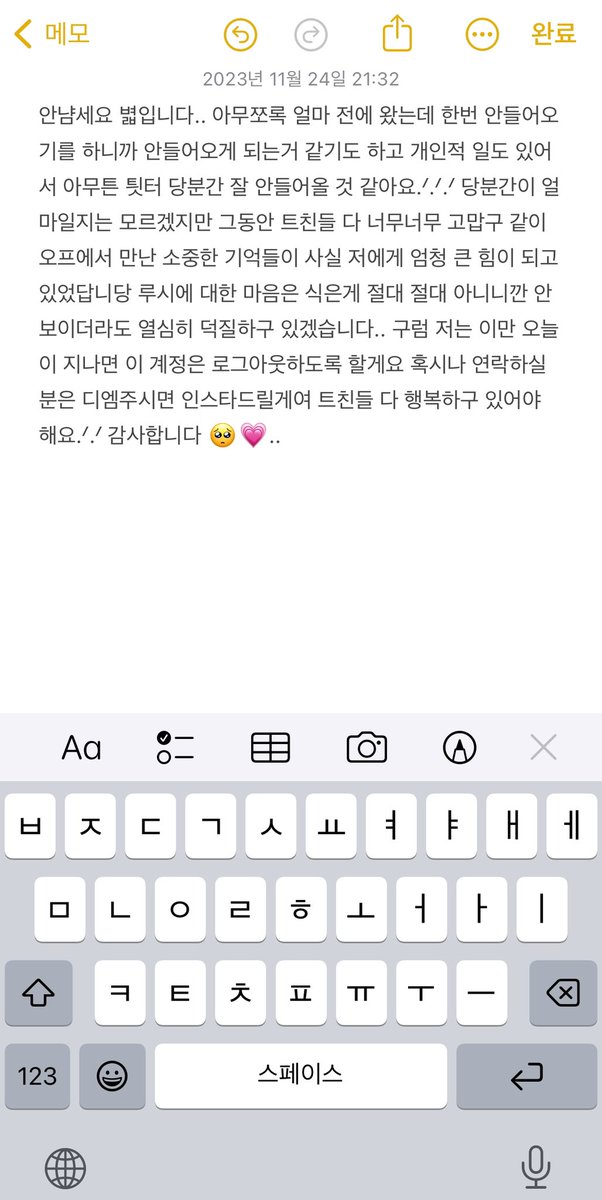Go back to the 메모 list

point(52,34)
